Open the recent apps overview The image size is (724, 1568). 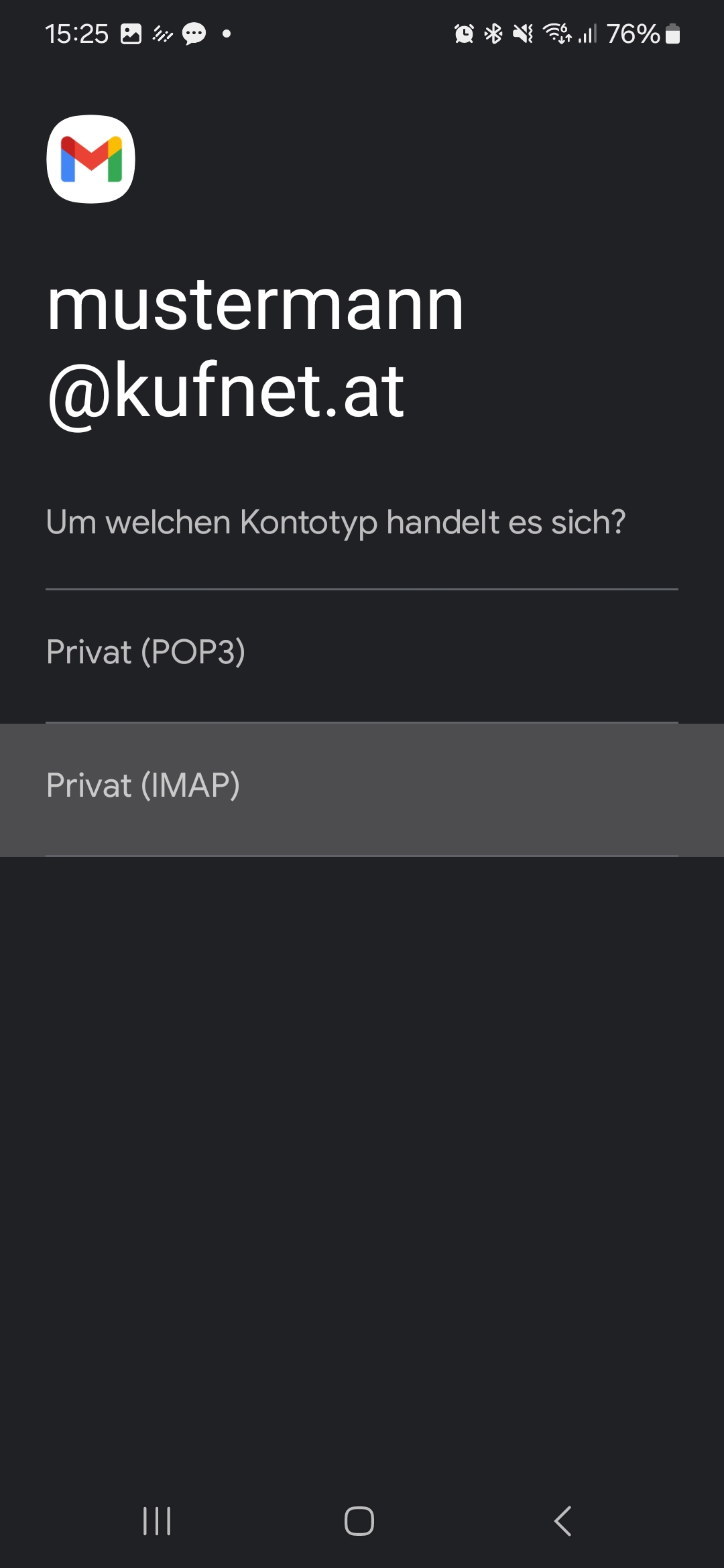(x=158, y=1520)
